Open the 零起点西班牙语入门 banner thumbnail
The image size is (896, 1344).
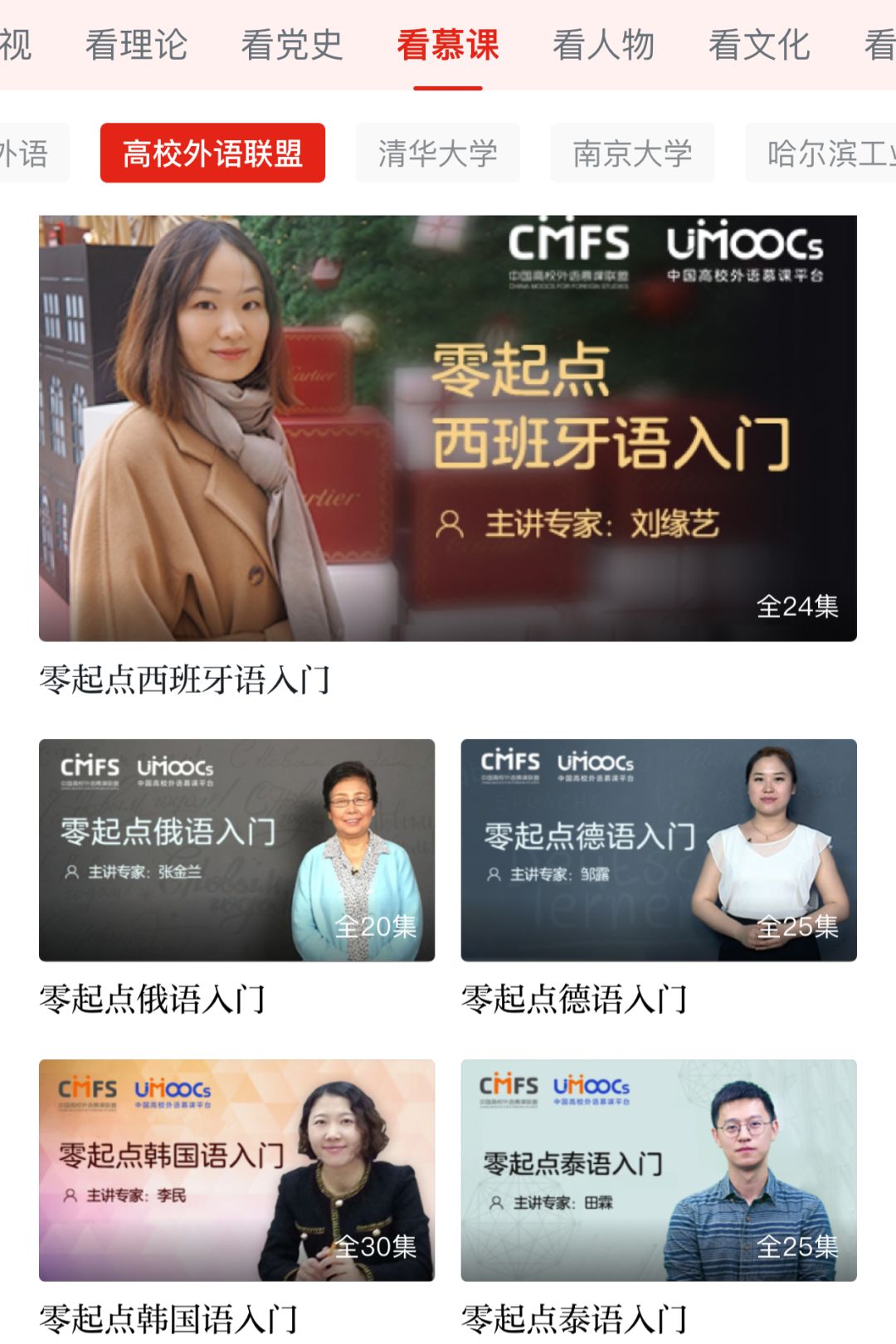[x=447, y=427]
